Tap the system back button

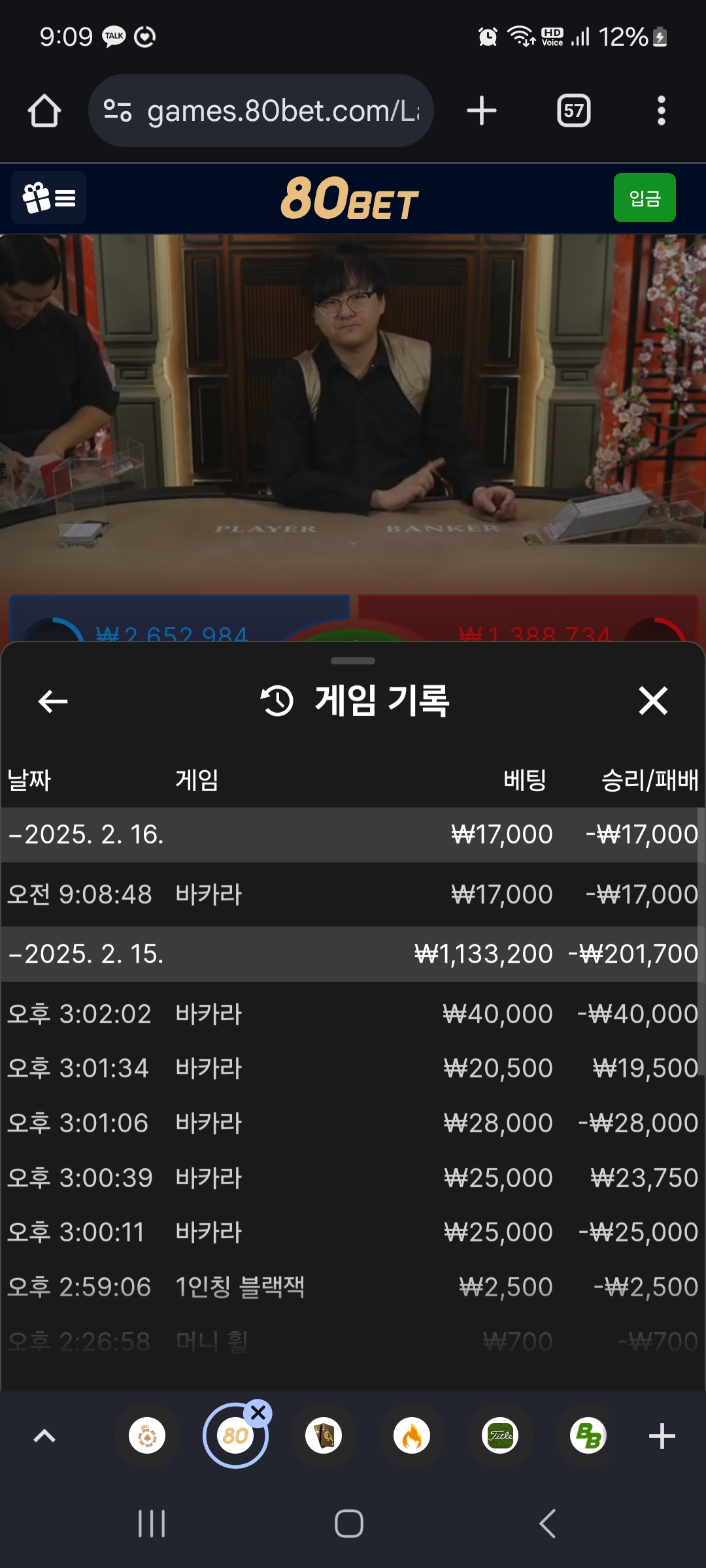pyautogui.click(x=548, y=1524)
